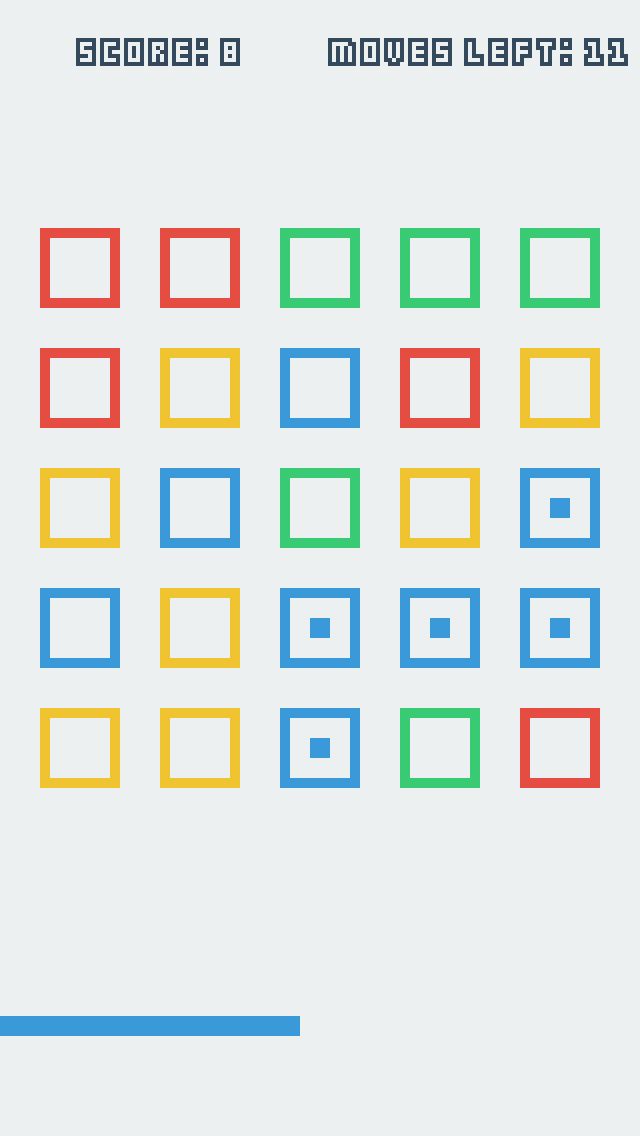Select the undotted blue square in the fourth row

pyautogui.click(x=80, y=628)
